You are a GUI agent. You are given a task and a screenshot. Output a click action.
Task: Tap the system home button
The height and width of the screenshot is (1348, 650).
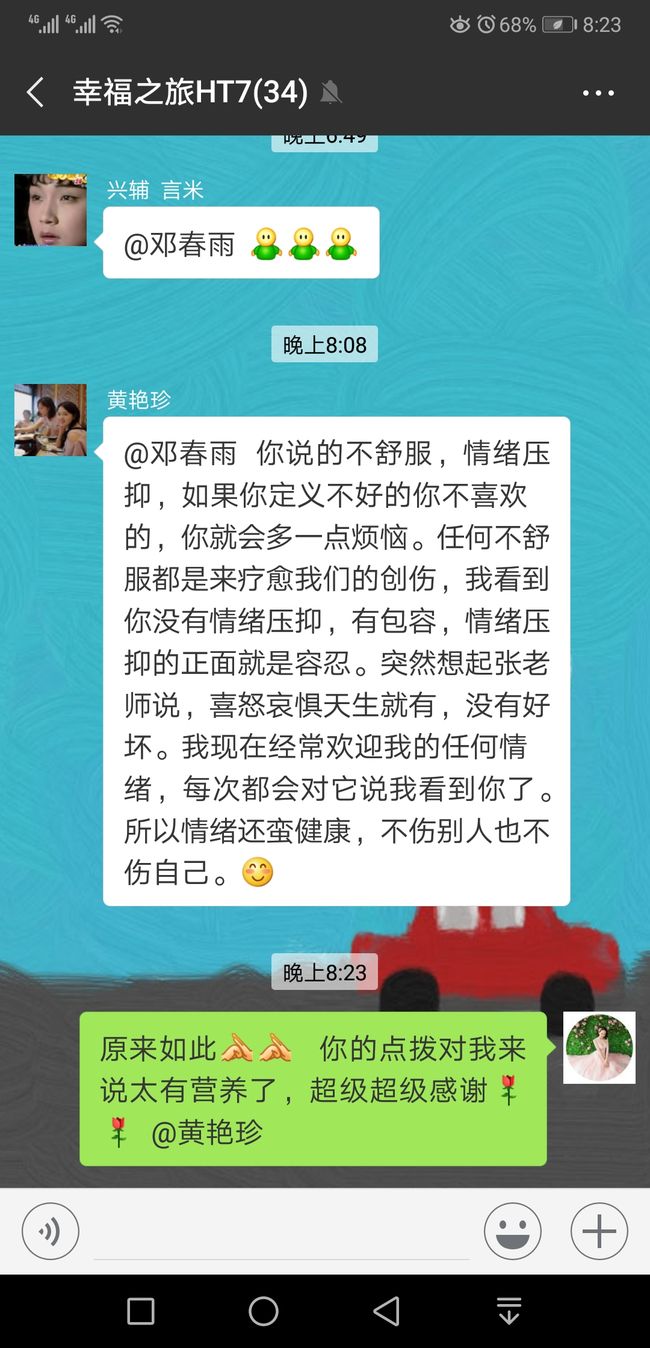tap(263, 1311)
